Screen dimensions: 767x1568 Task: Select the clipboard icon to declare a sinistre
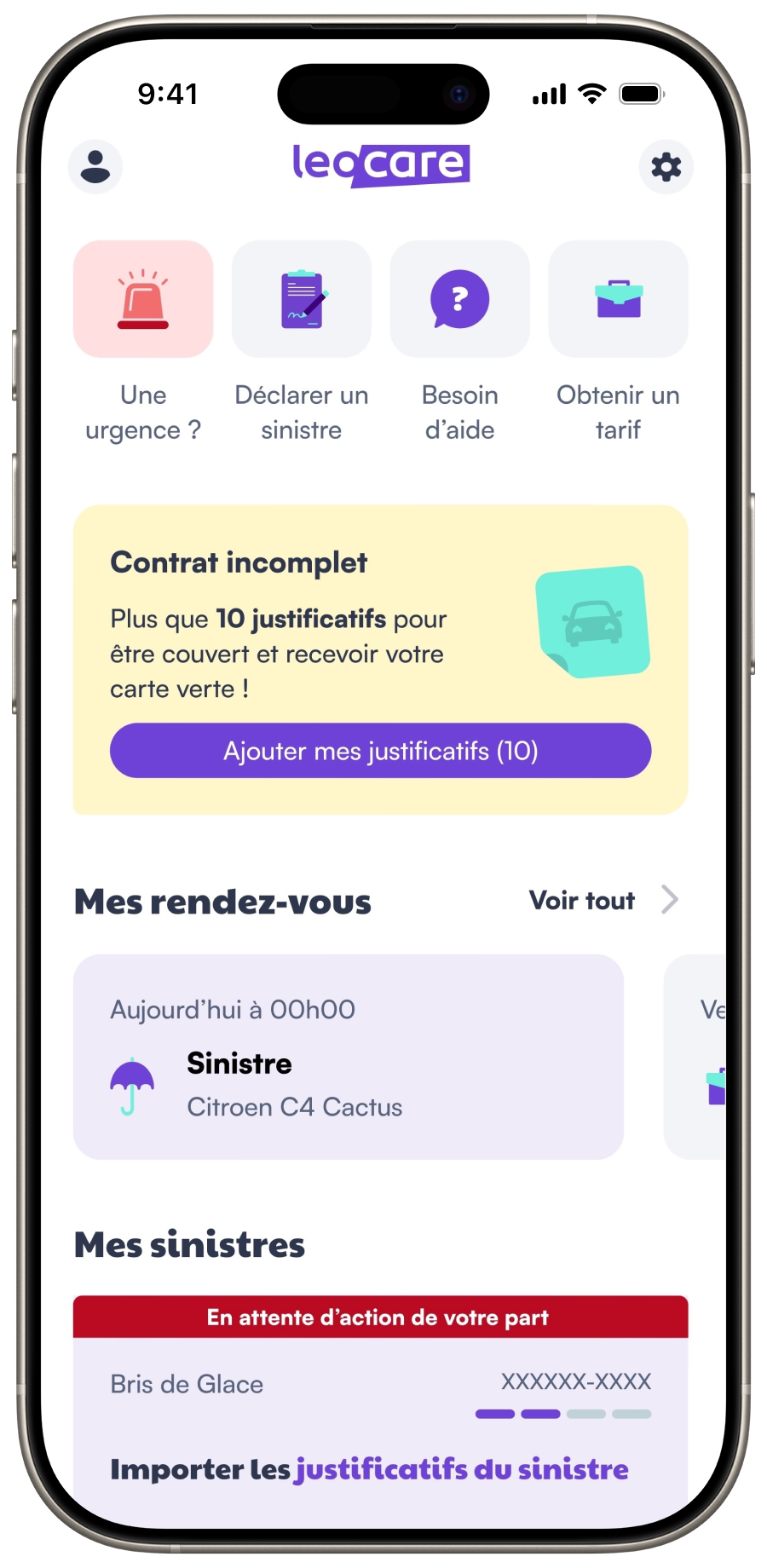coord(302,298)
